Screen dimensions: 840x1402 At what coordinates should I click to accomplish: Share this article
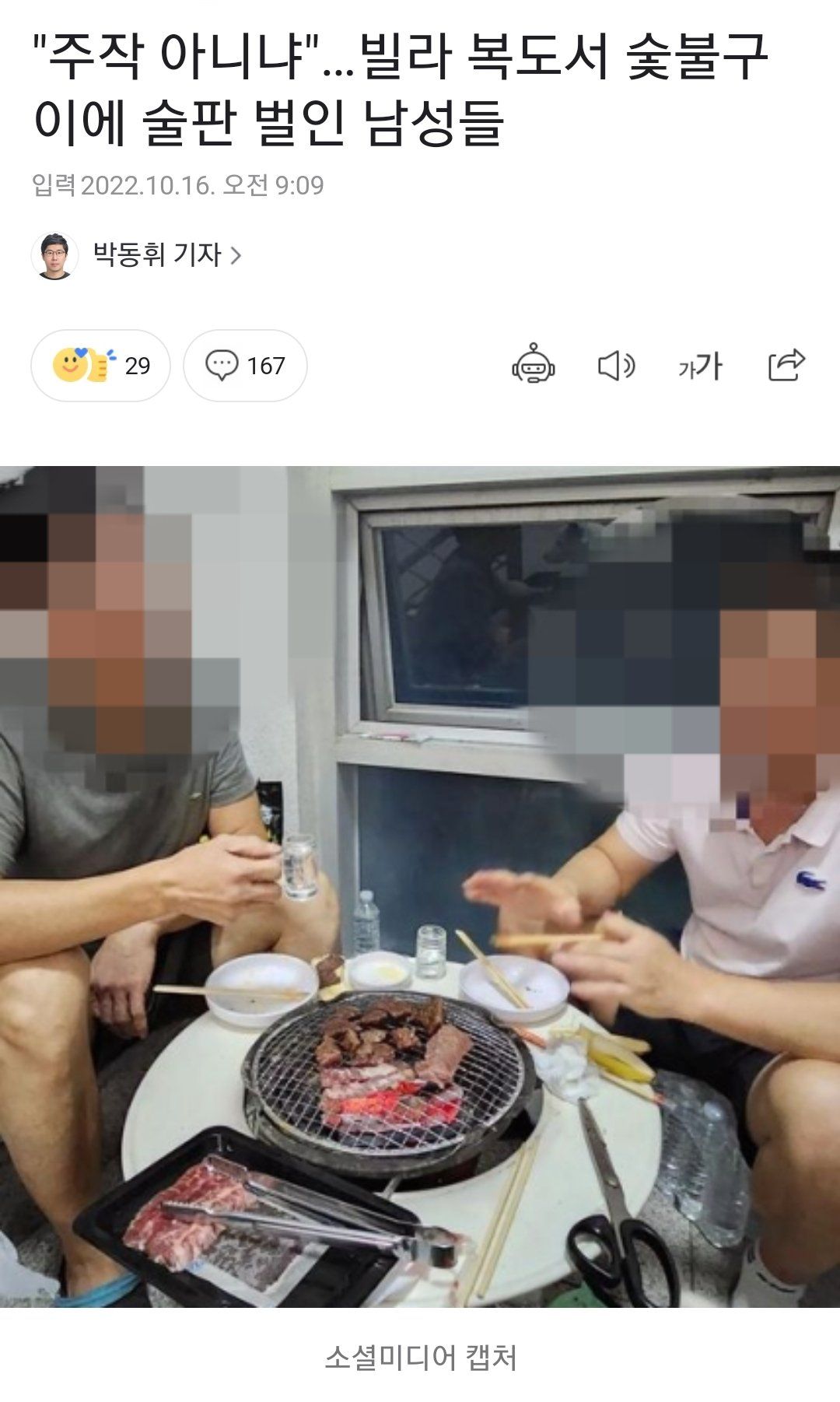coord(786,365)
